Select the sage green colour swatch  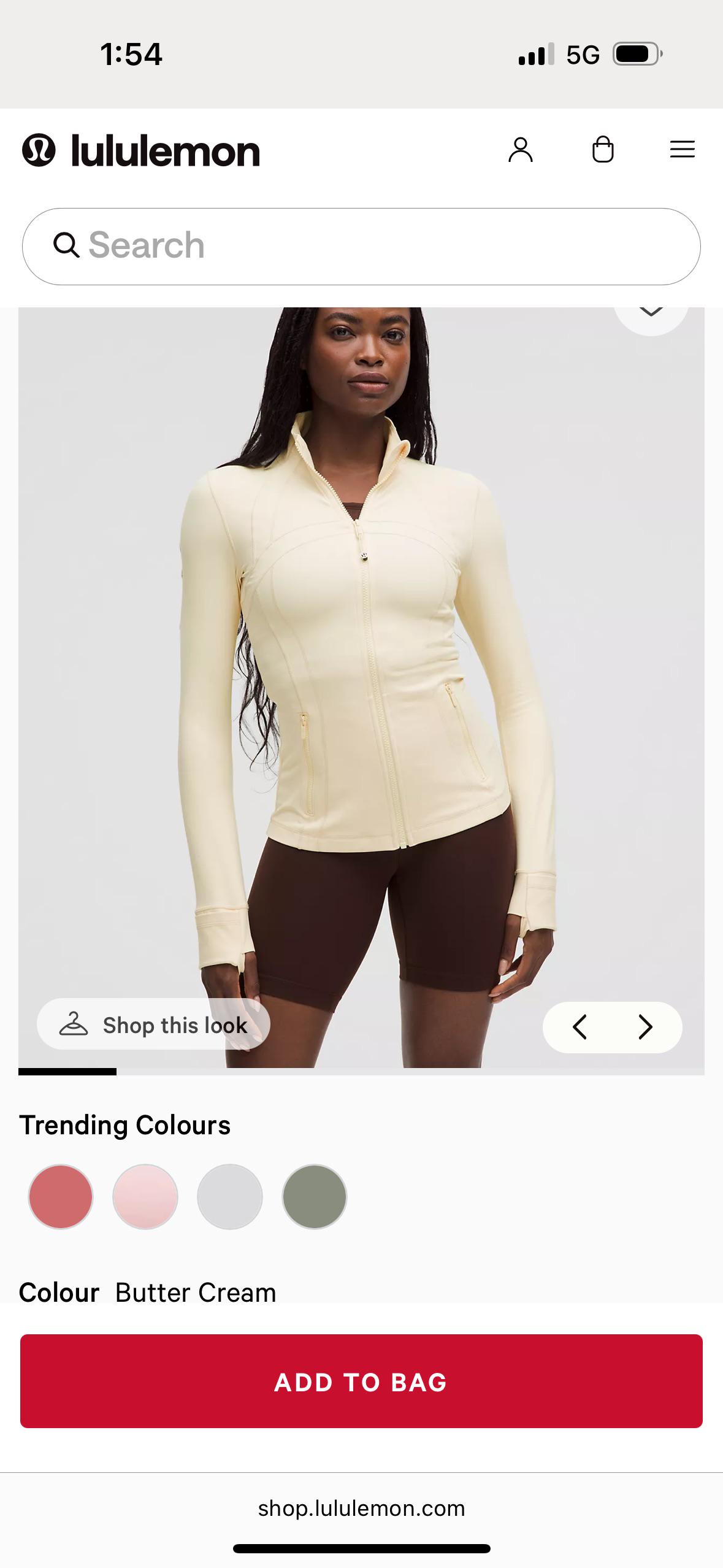click(315, 1196)
